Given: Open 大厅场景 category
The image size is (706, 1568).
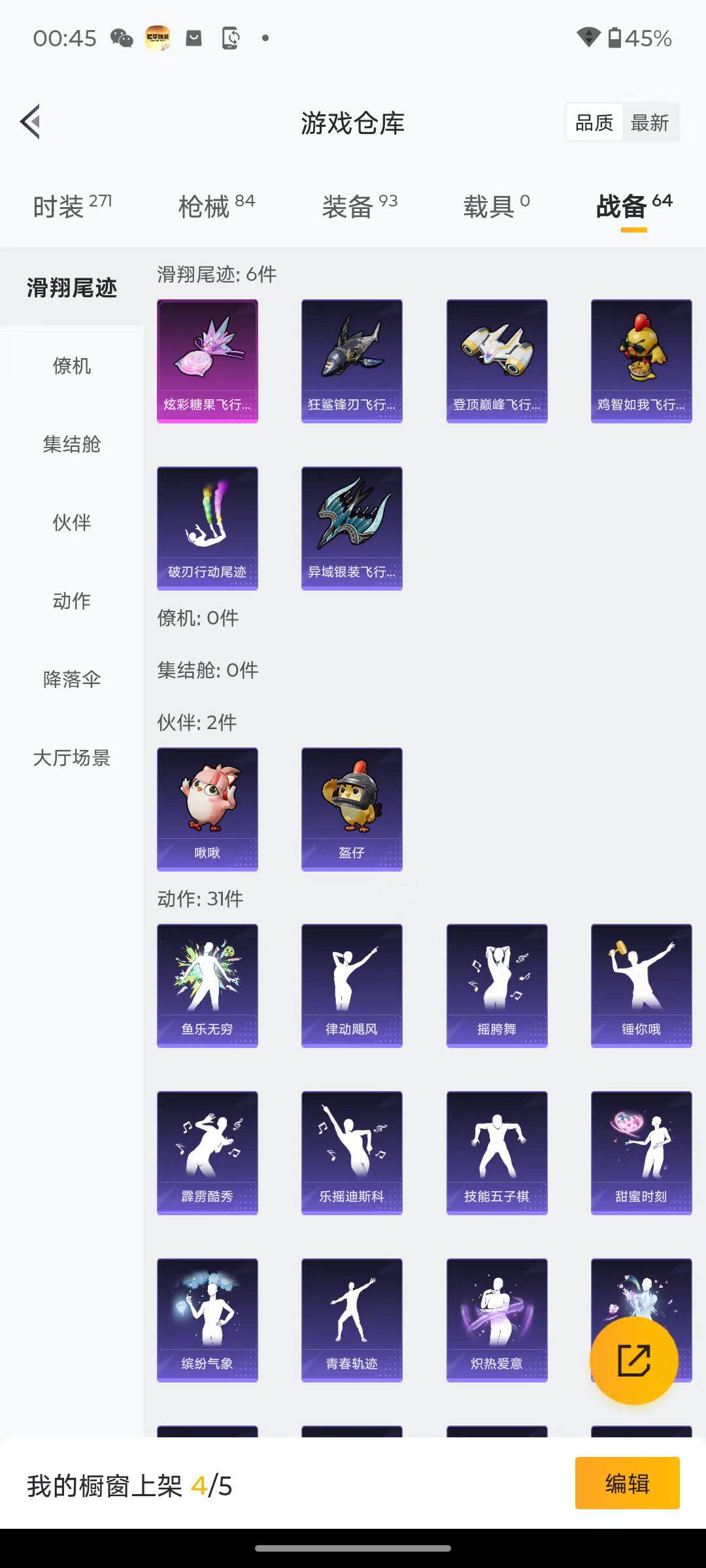Looking at the screenshot, I should [72, 758].
